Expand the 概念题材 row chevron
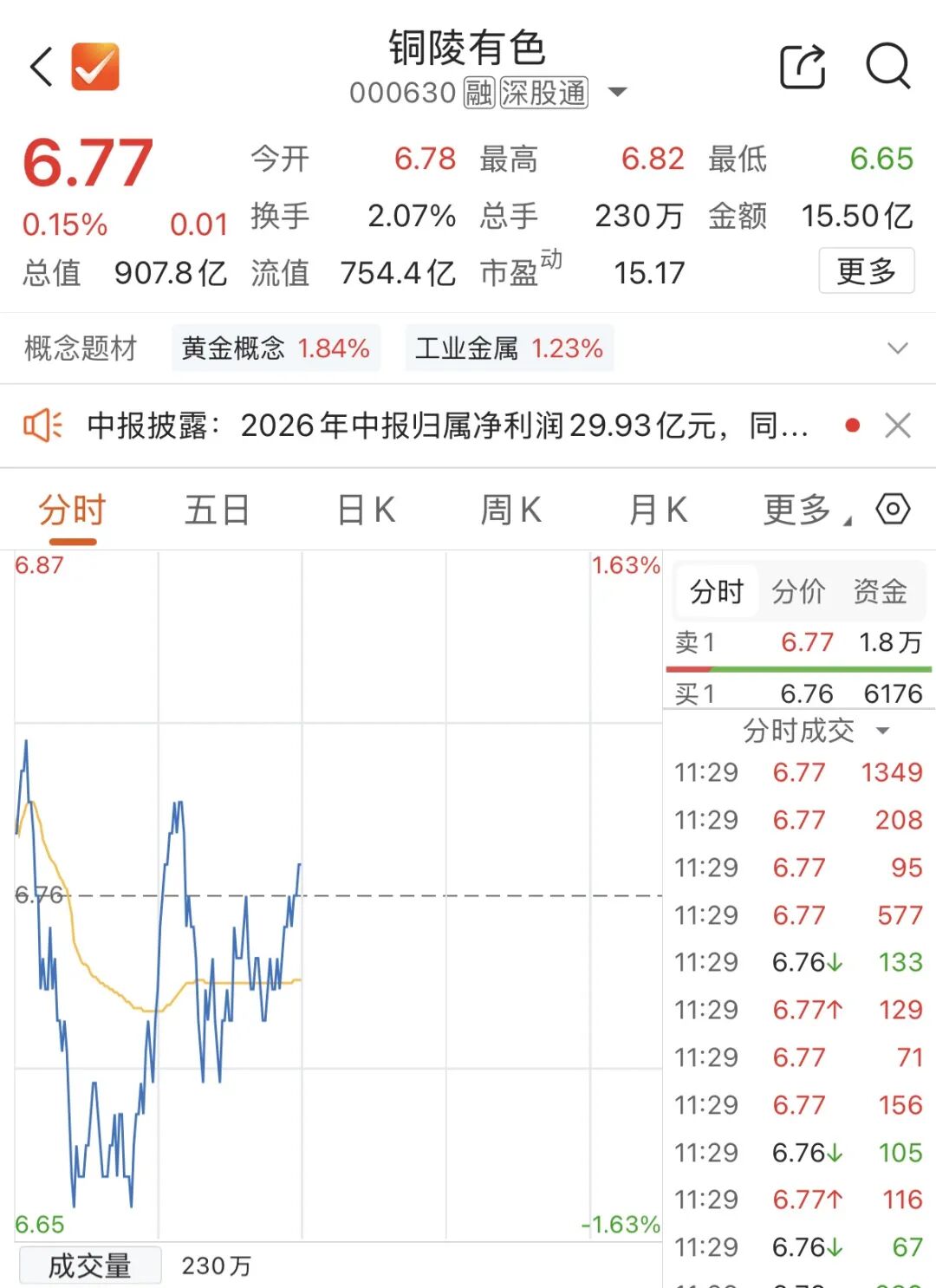 pos(898,348)
